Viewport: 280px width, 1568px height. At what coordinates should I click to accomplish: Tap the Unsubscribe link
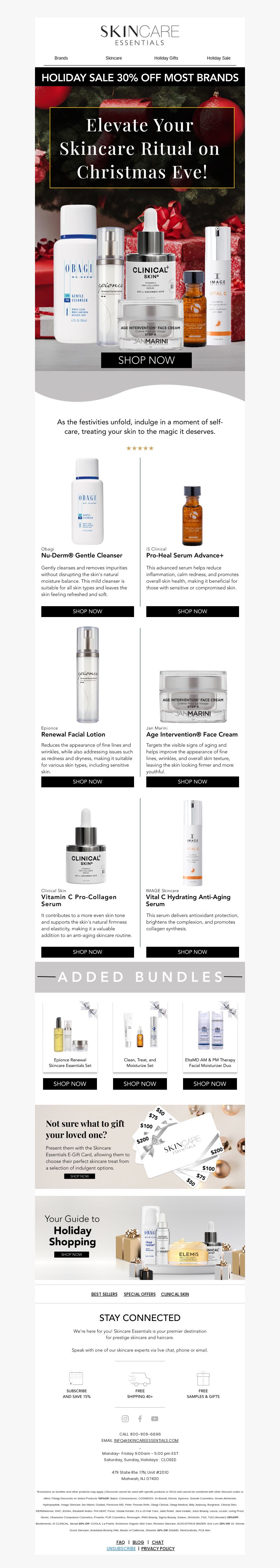coord(121,1548)
